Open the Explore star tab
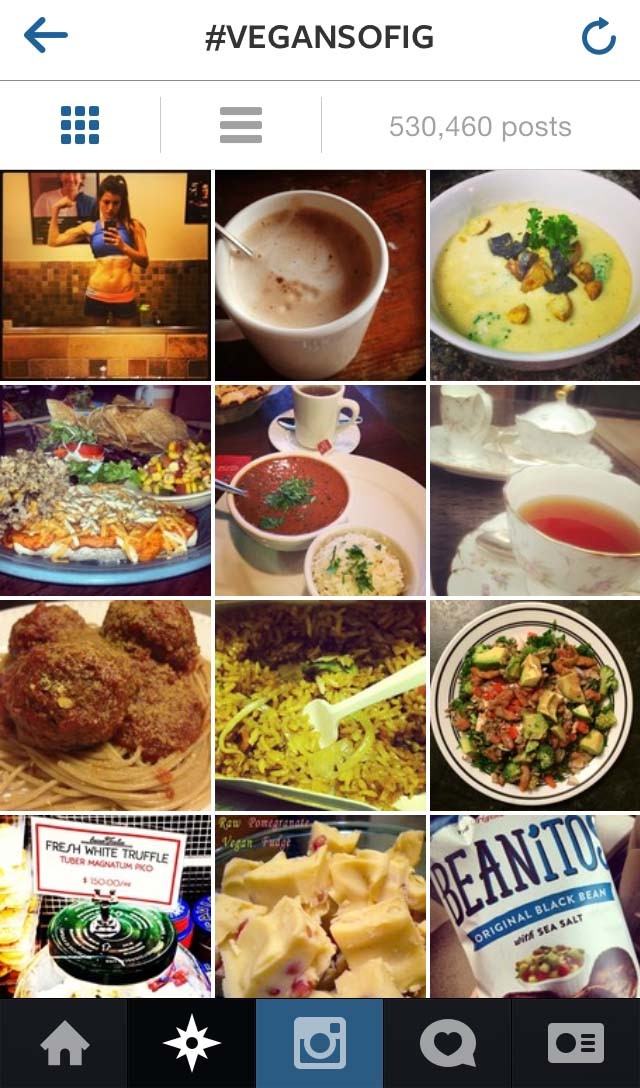The image size is (640, 1088). tap(191, 1044)
